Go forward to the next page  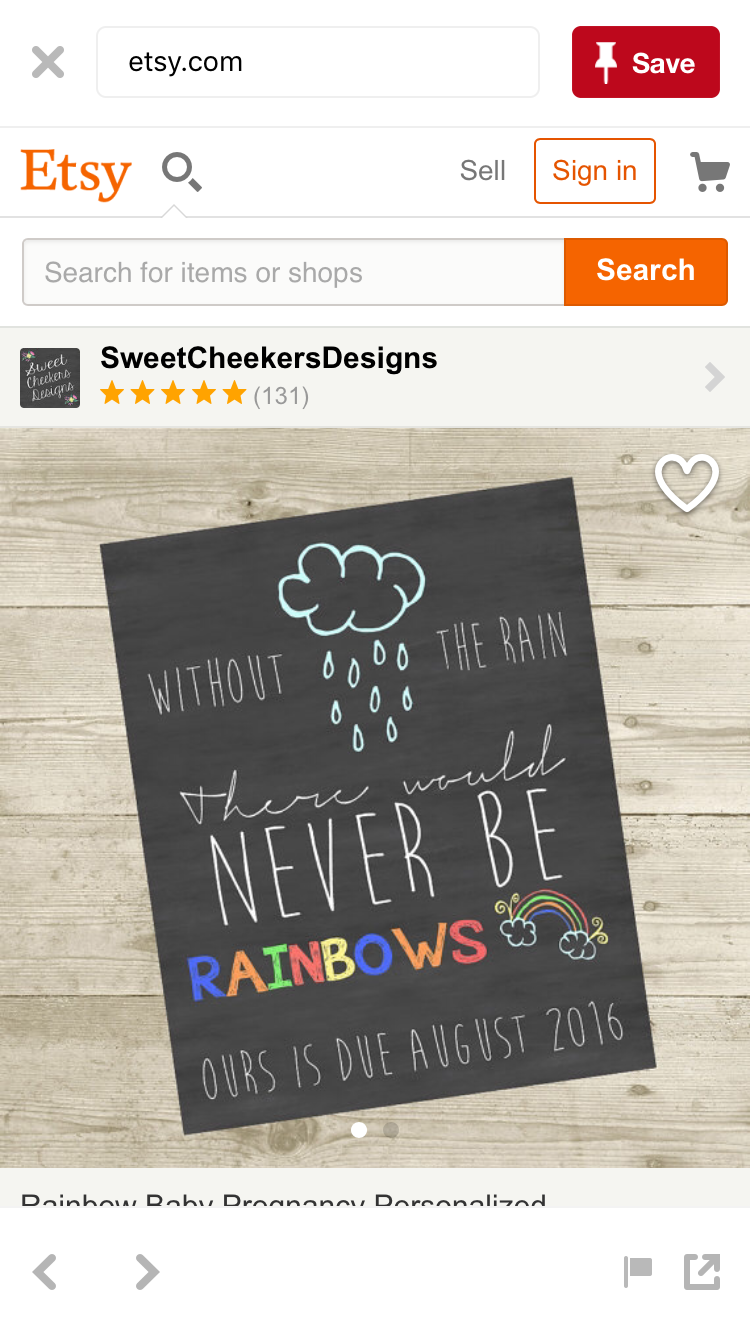(147, 1272)
